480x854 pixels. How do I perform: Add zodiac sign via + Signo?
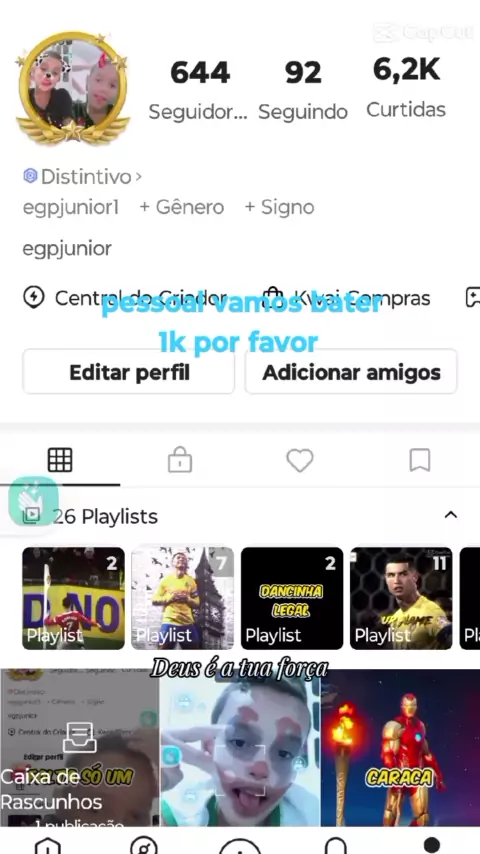click(280, 207)
